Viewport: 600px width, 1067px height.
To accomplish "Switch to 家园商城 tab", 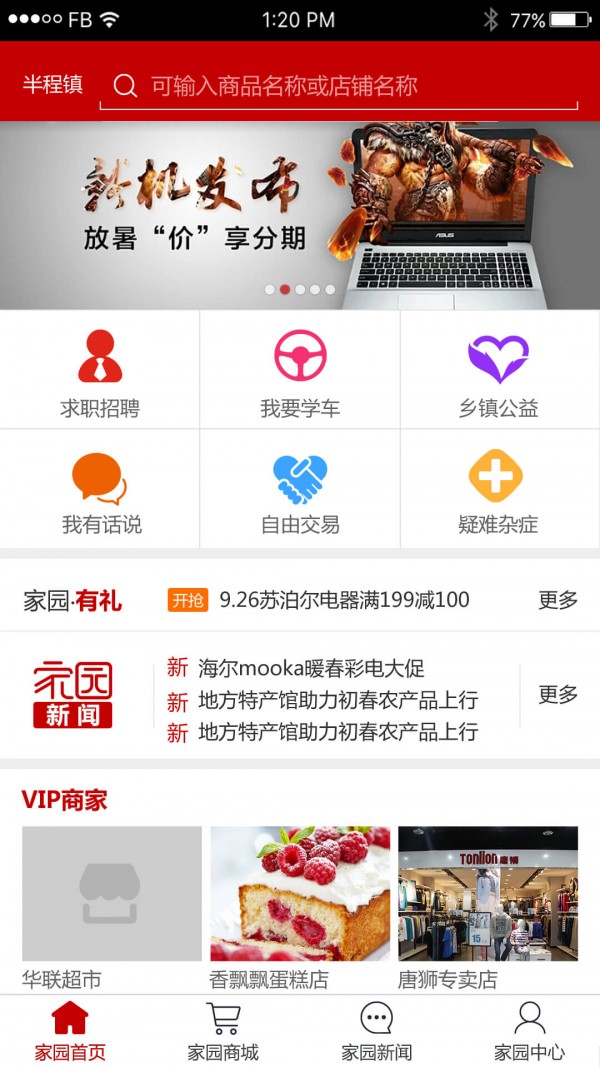I will click(223, 1032).
